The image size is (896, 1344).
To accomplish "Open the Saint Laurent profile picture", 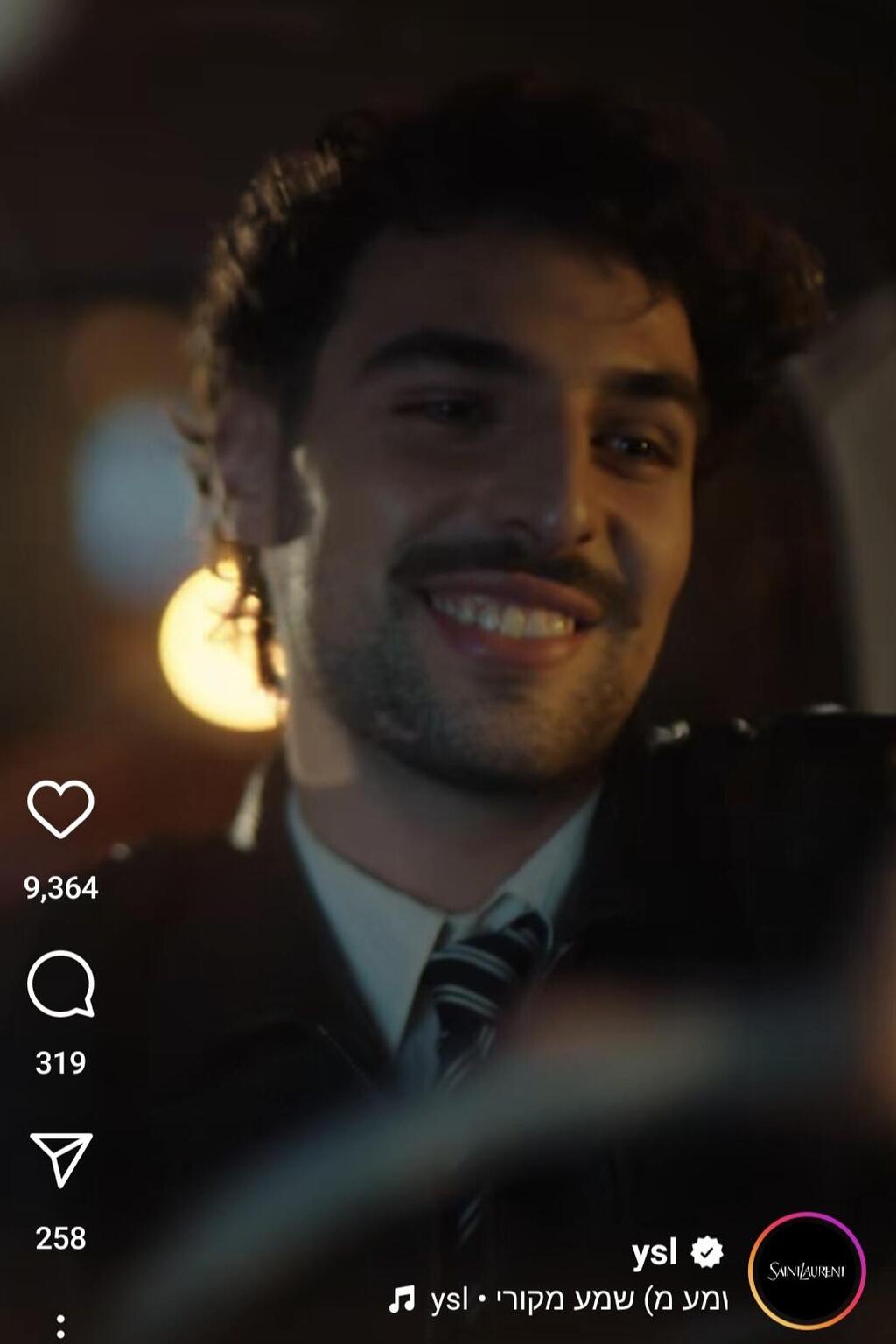I will pyautogui.click(x=806, y=1270).
